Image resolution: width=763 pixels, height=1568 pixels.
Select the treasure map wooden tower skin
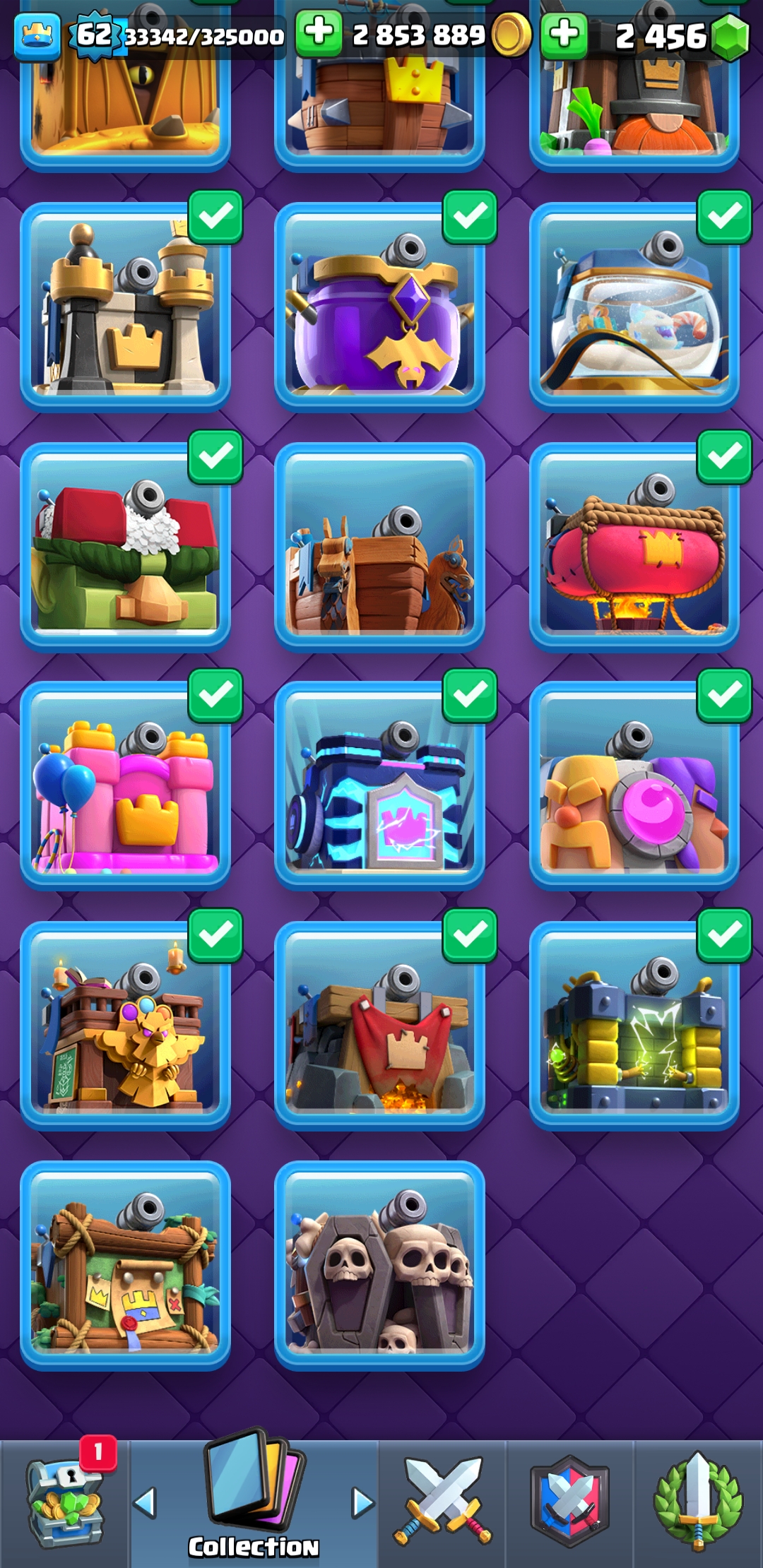125,1266
